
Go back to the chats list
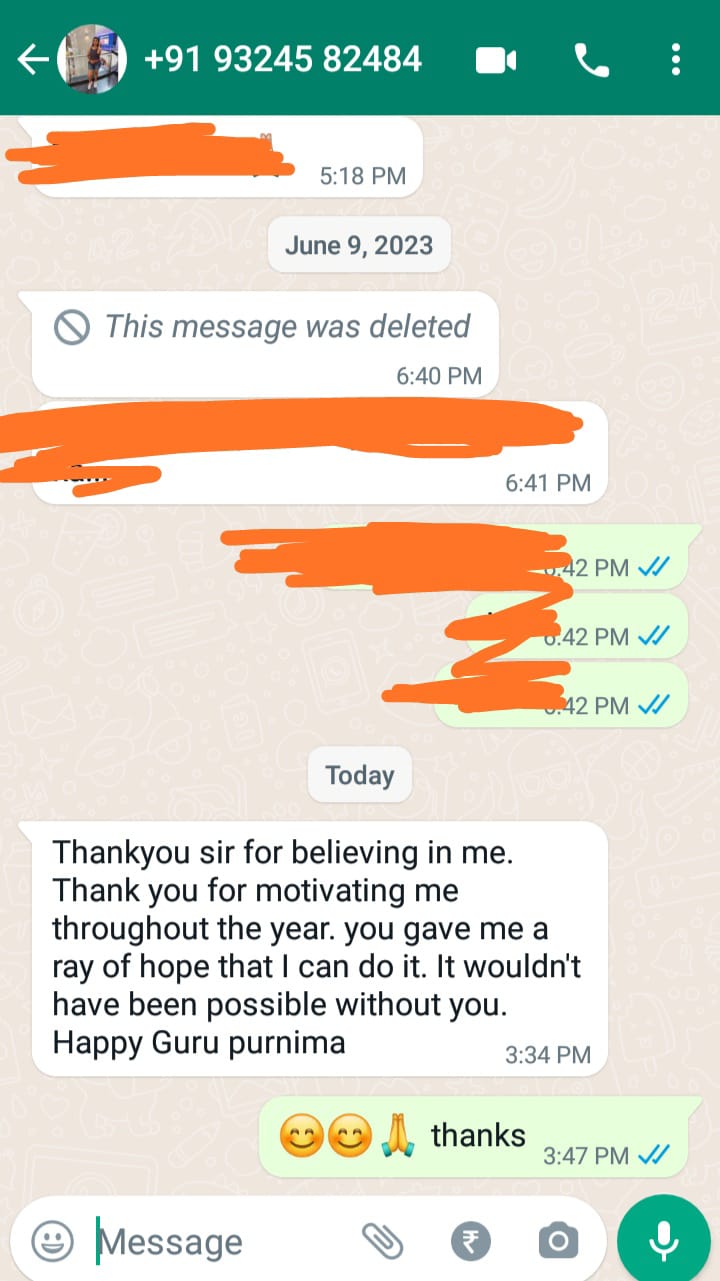pyautogui.click(x=32, y=60)
